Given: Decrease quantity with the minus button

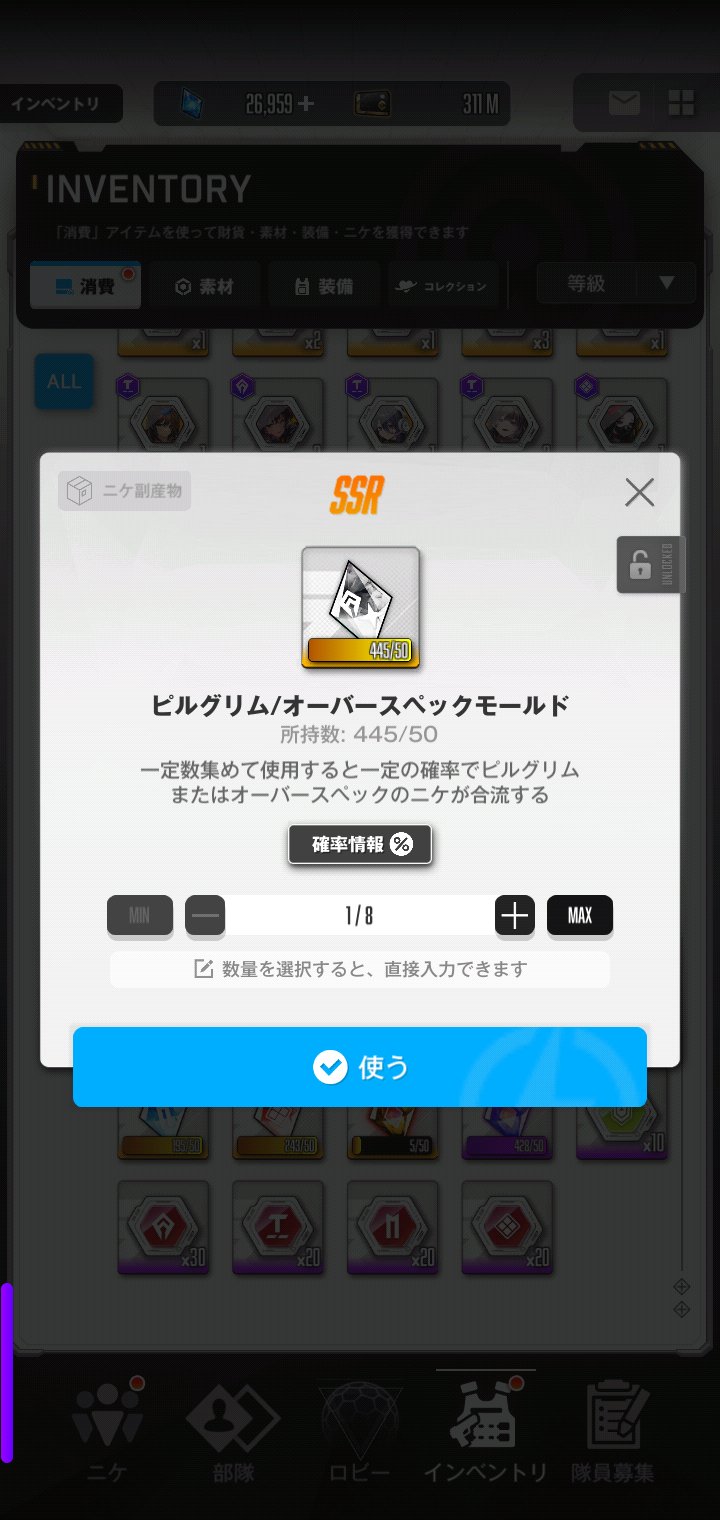Looking at the screenshot, I should pos(205,915).
